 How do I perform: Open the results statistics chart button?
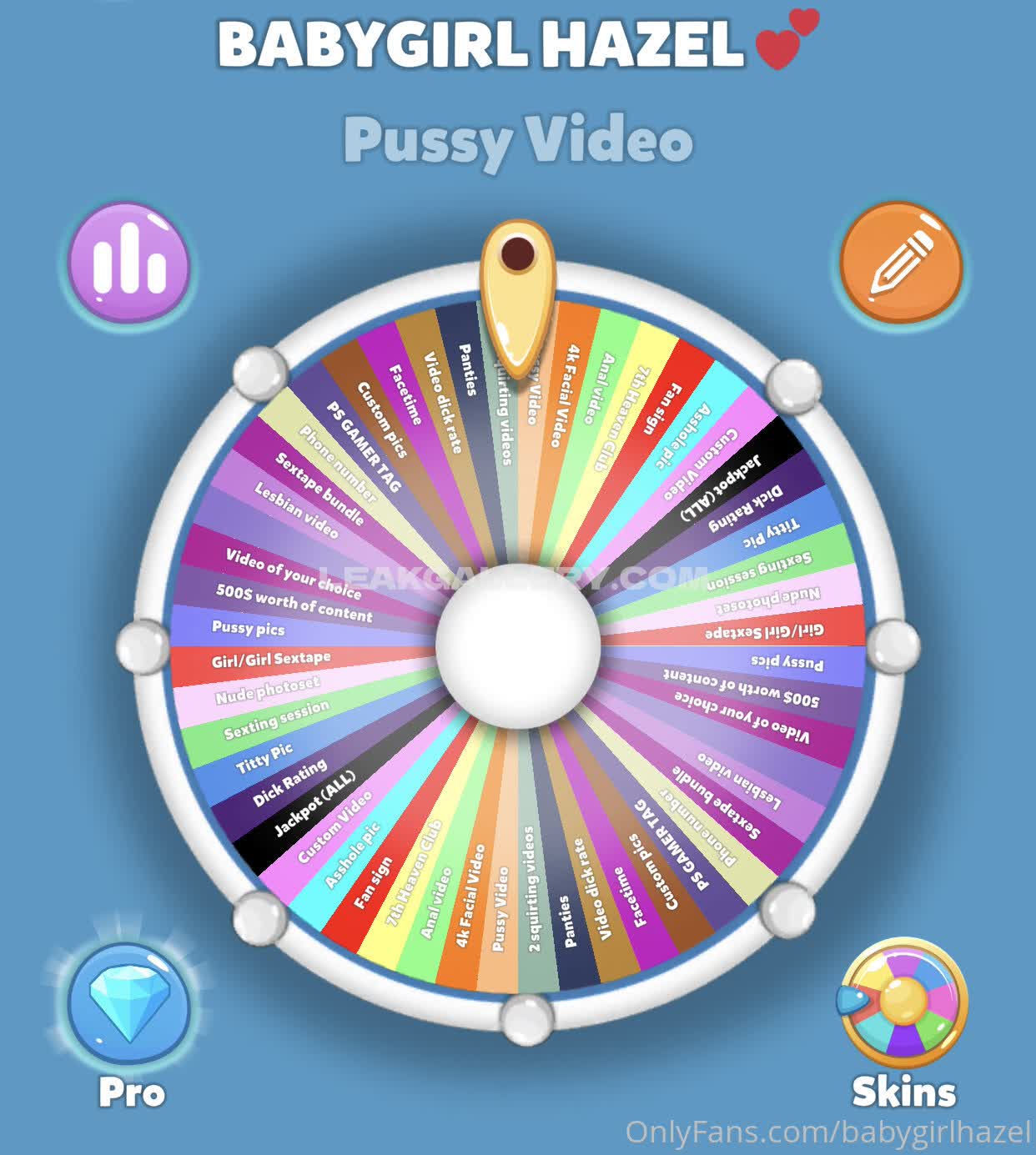(x=128, y=266)
